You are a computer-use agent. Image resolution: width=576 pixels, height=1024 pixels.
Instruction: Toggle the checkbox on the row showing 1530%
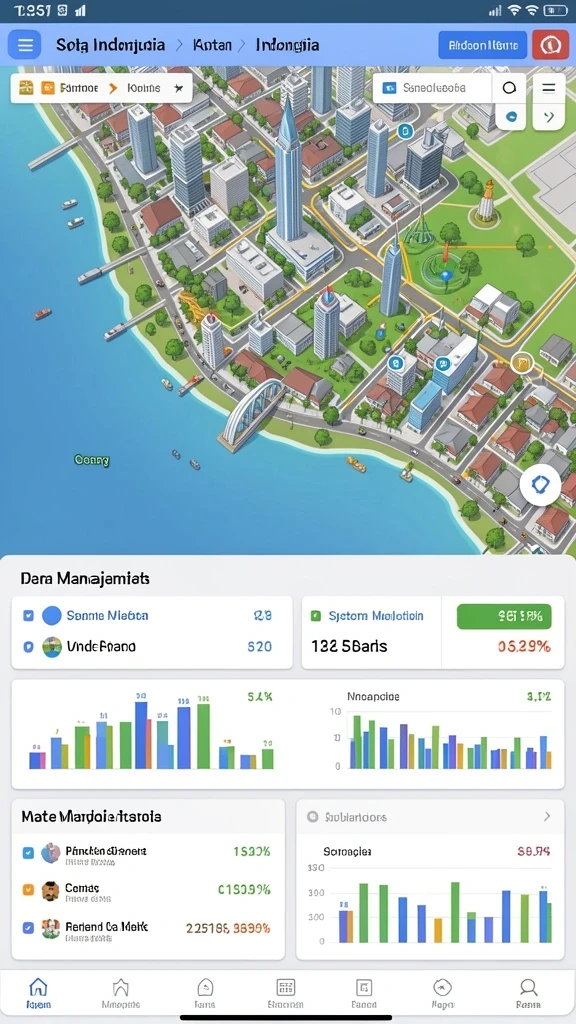tap(28, 852)
